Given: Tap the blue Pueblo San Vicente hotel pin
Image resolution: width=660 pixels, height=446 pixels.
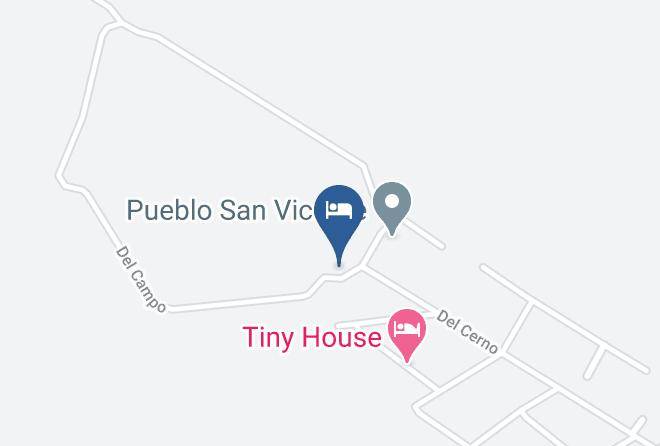Looking at the screenshot, I should tap(339, 222).
